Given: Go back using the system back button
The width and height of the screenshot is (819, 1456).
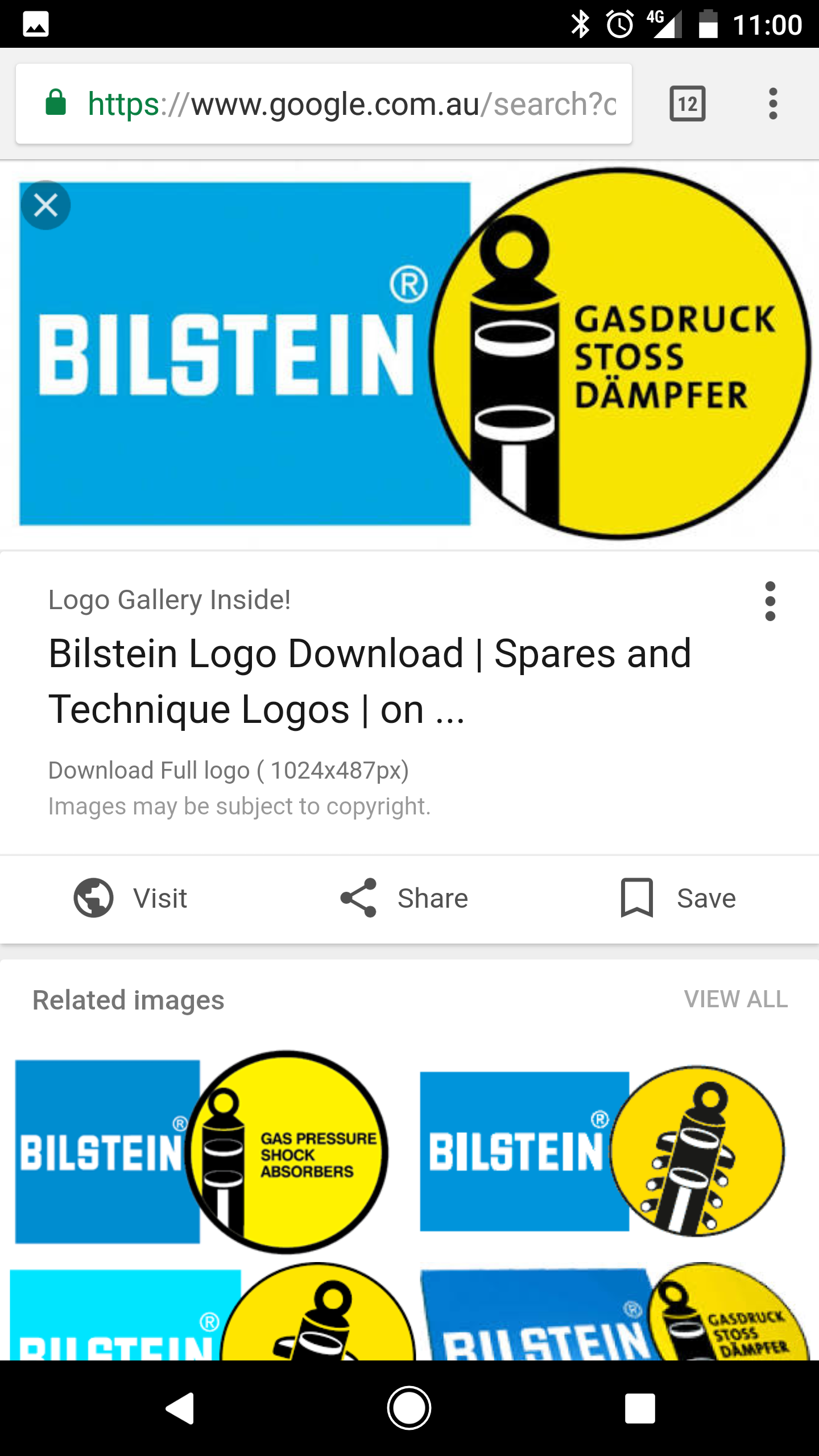Looking at the screenshot, I should pos(180,1408).
